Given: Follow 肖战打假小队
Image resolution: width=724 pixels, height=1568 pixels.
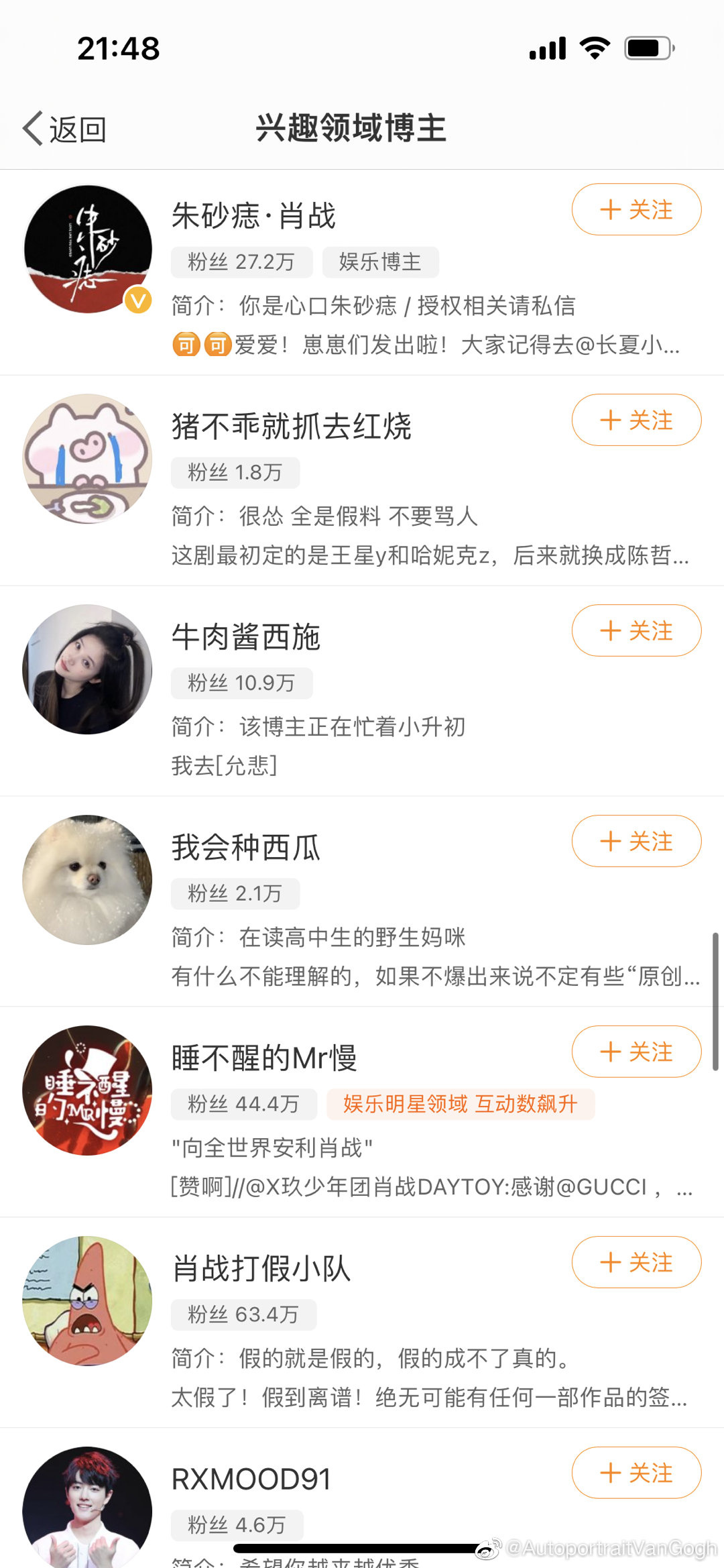Looking at the screenshot, I should (636, 1263).
